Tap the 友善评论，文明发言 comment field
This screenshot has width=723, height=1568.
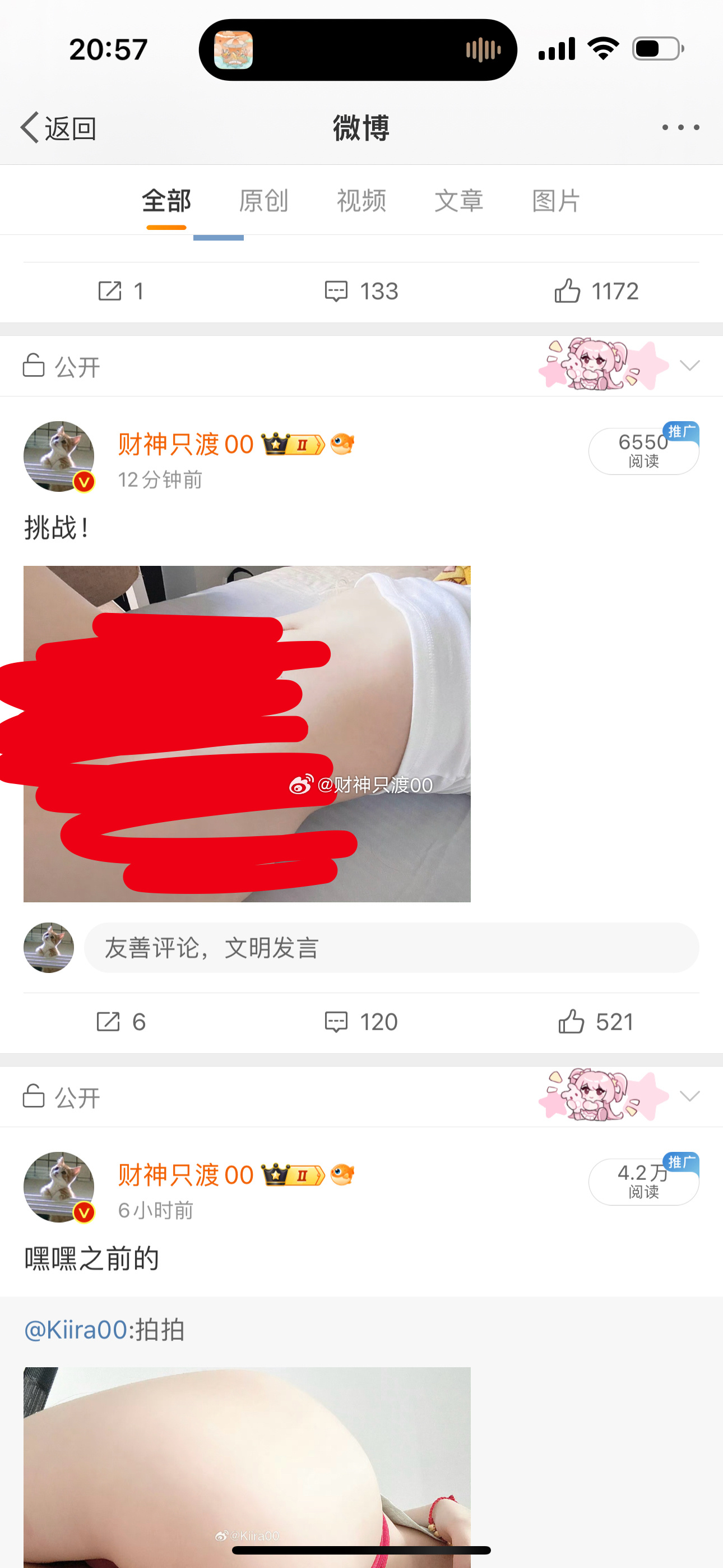(x=391, y=948)
